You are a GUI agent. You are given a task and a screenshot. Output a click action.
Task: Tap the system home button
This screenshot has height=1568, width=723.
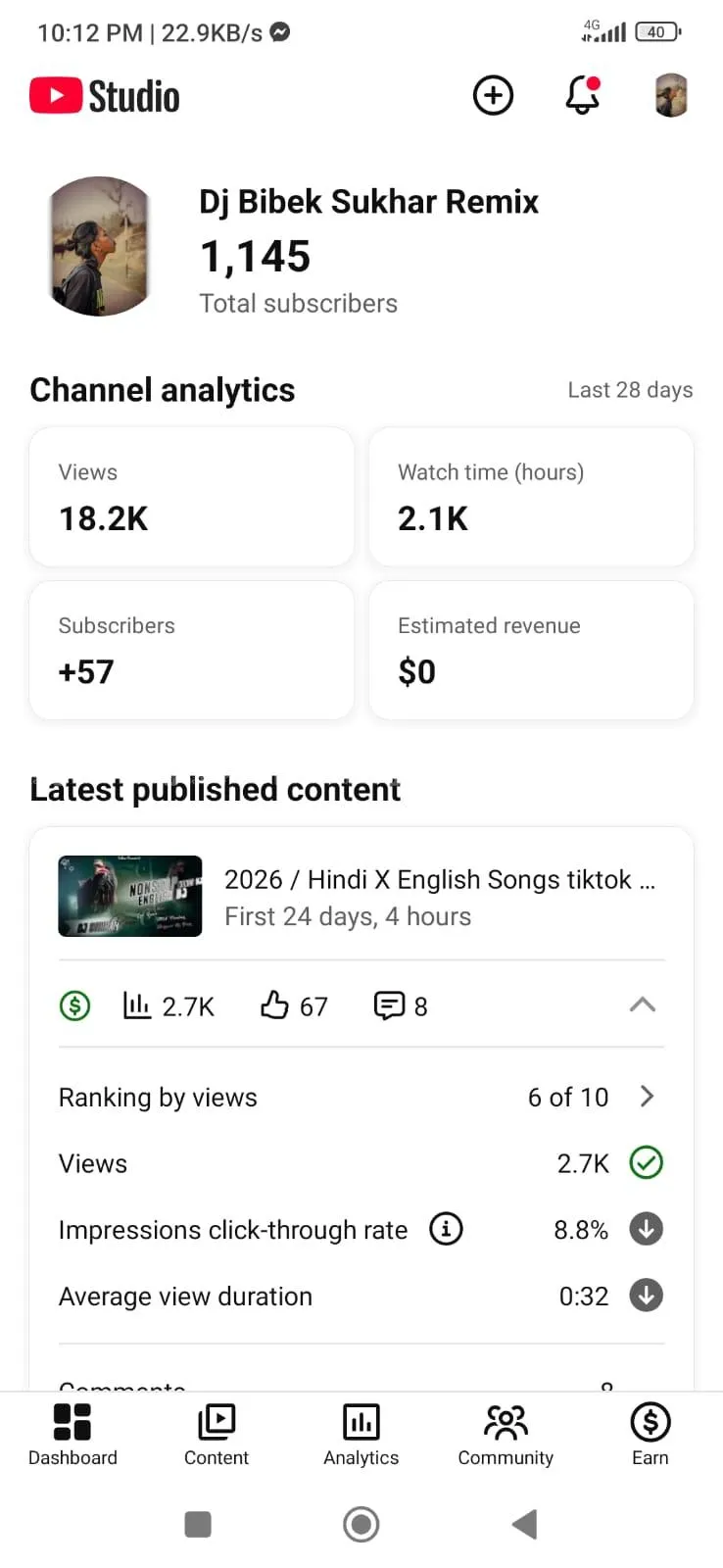pos(361,1524)
